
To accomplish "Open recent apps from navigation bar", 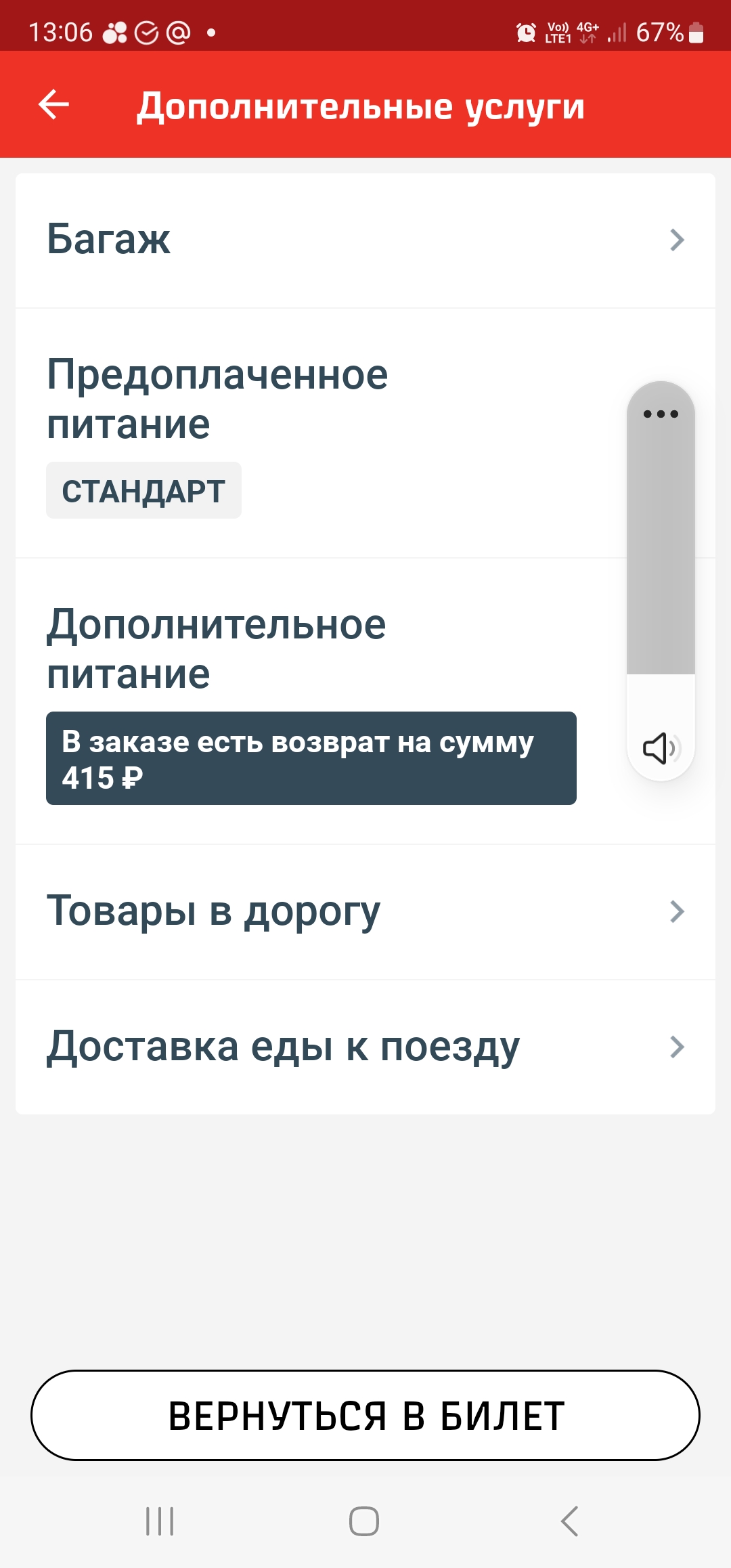I will coord(160,1521).
